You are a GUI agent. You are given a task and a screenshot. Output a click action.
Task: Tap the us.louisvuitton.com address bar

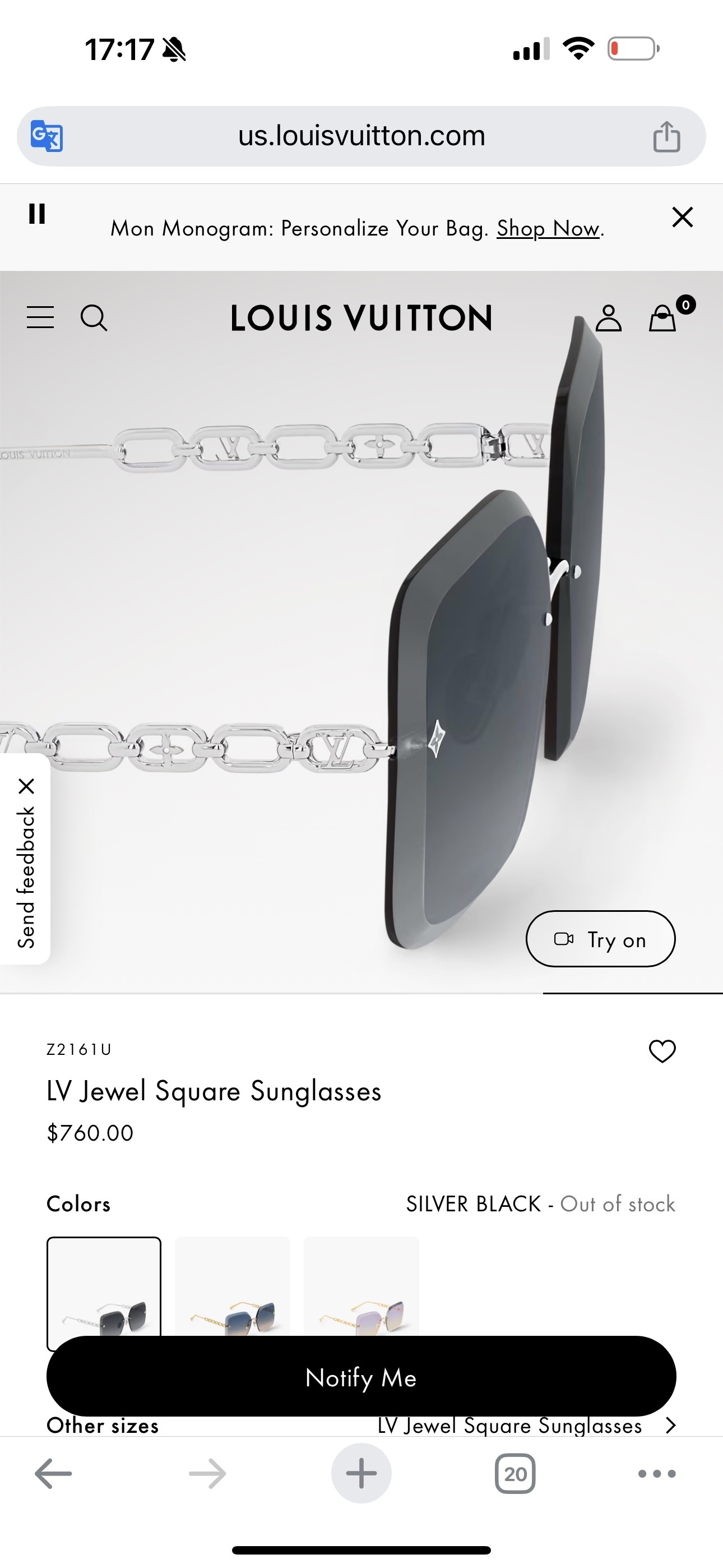[361, 136]
